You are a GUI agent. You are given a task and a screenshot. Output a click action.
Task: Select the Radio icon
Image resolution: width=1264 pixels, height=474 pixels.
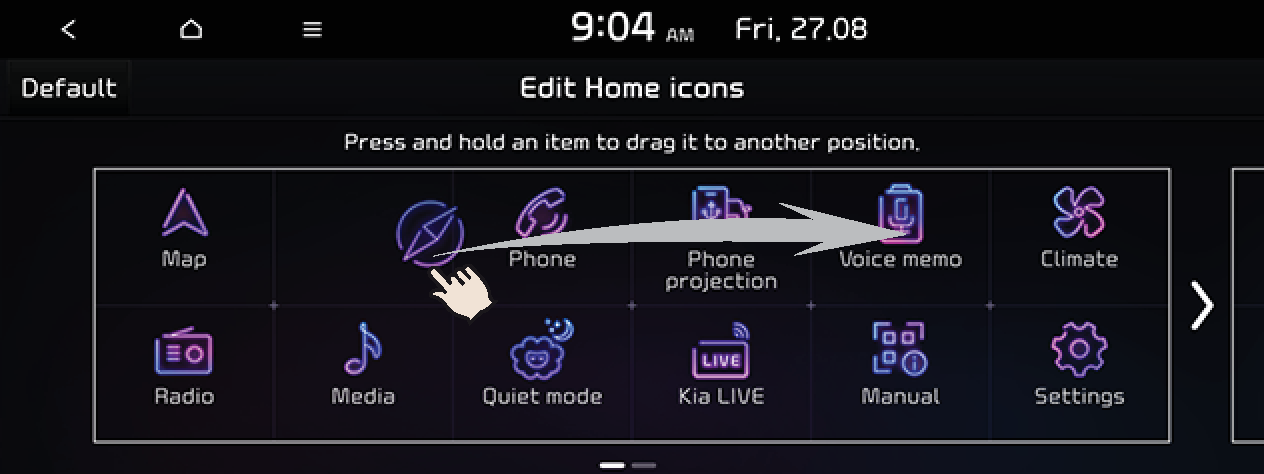coord(184,366)
